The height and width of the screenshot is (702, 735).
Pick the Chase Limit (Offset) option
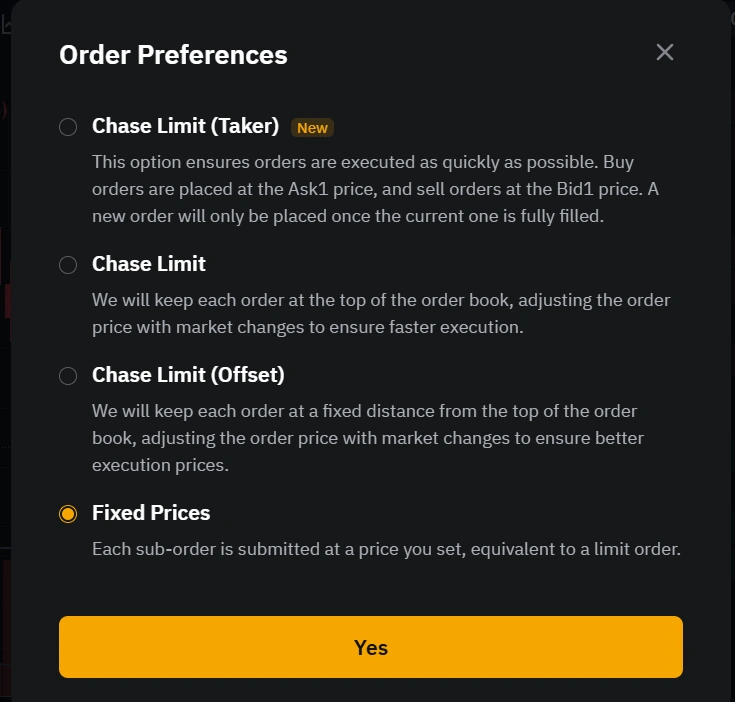pos(68,376)
